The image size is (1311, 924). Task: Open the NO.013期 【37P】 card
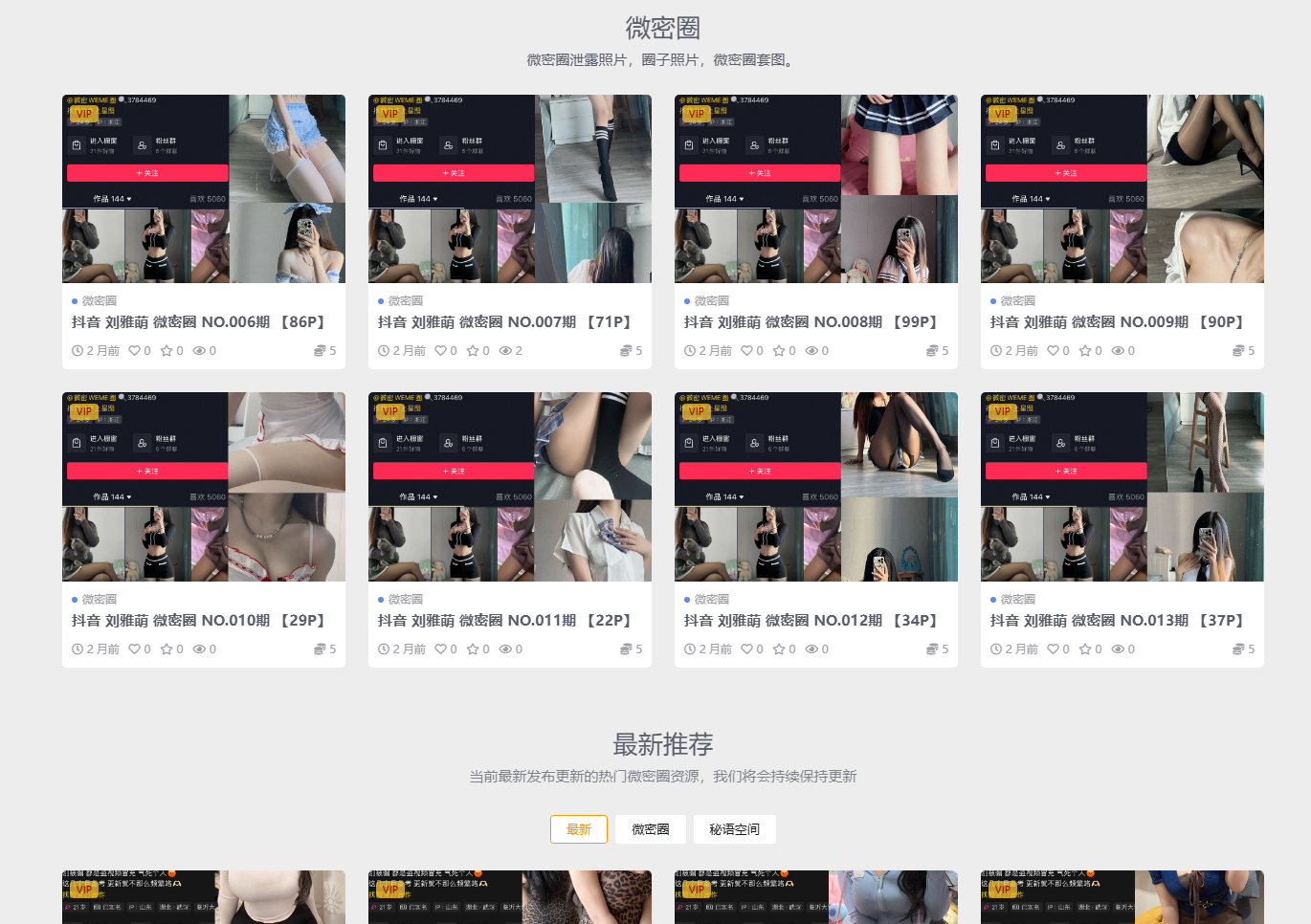click(x=1118, y=621)
